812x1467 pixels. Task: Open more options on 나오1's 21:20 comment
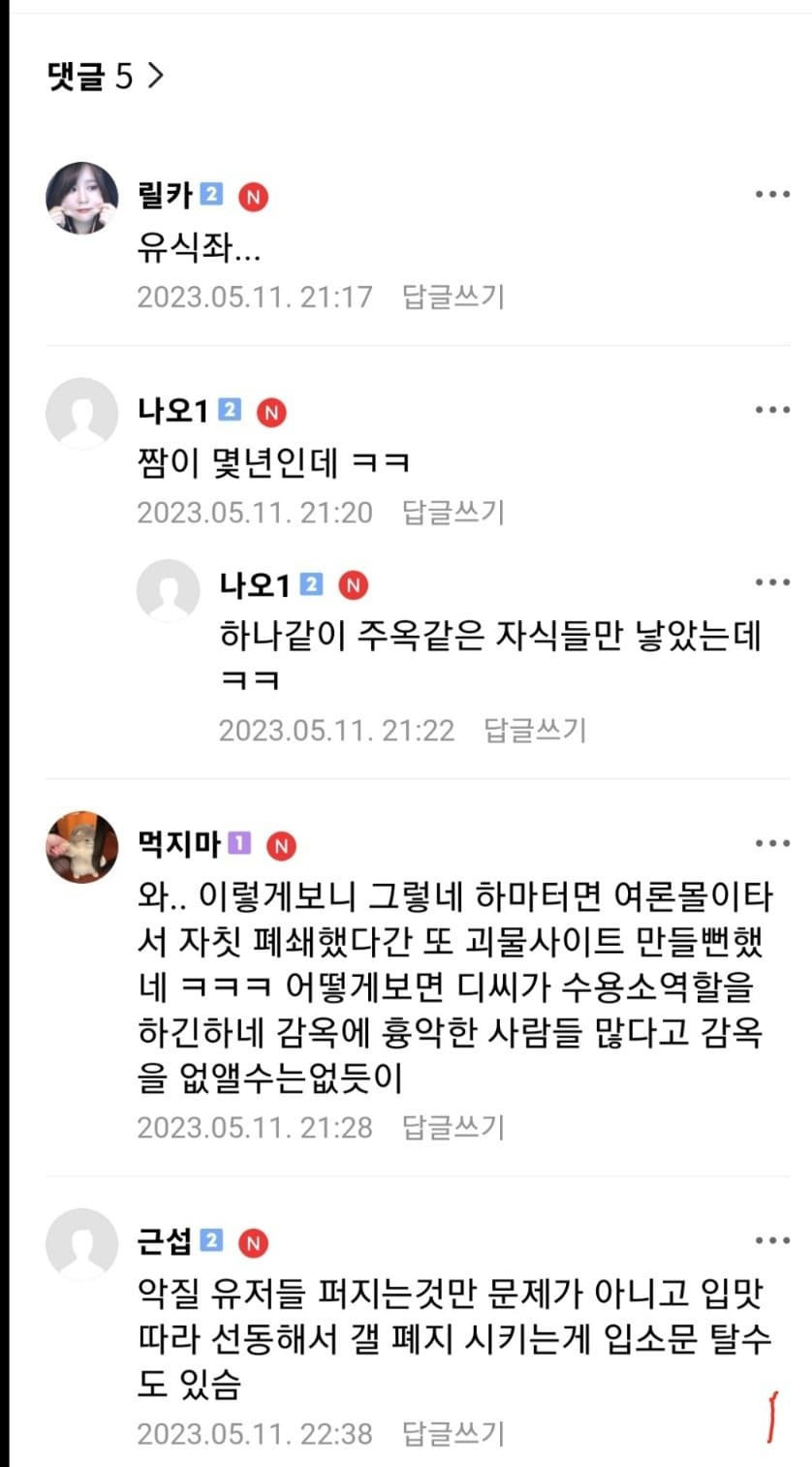pos(772,410)
